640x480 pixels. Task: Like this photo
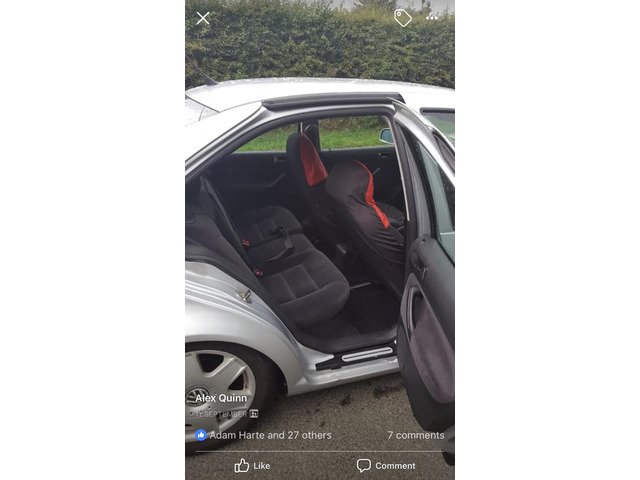pos(252,465)
